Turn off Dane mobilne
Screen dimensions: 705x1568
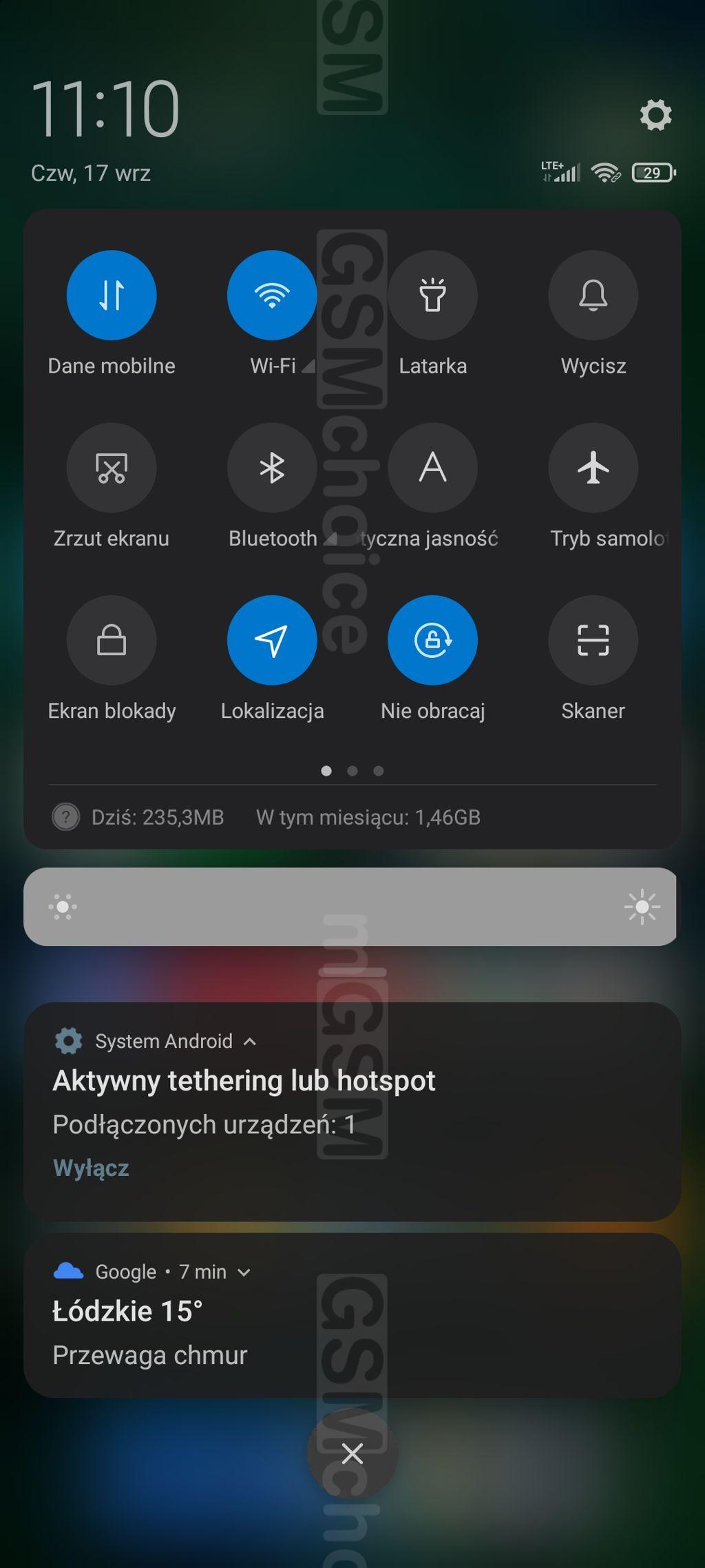[112, 296]
